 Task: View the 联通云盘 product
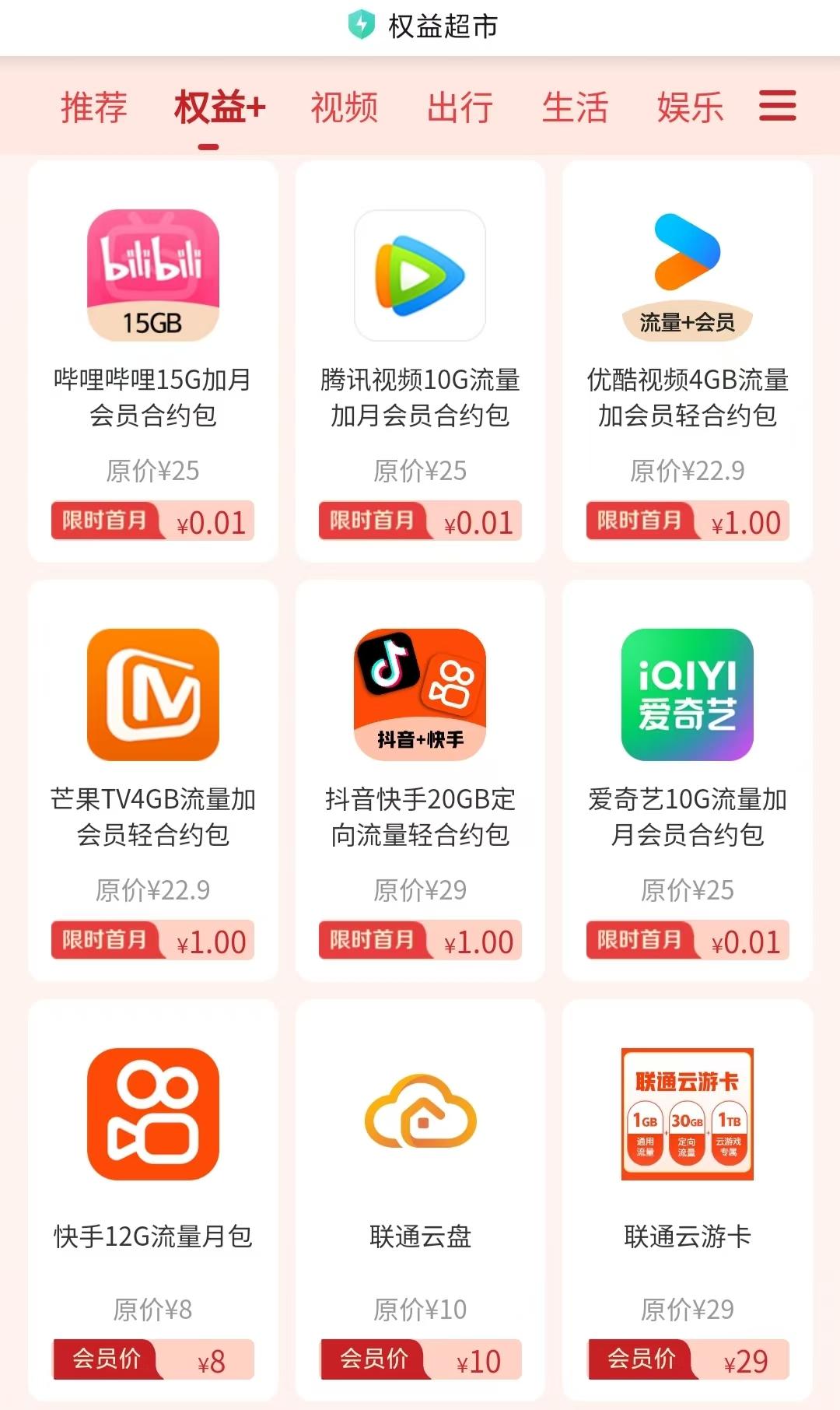[x=420, y=1200]
